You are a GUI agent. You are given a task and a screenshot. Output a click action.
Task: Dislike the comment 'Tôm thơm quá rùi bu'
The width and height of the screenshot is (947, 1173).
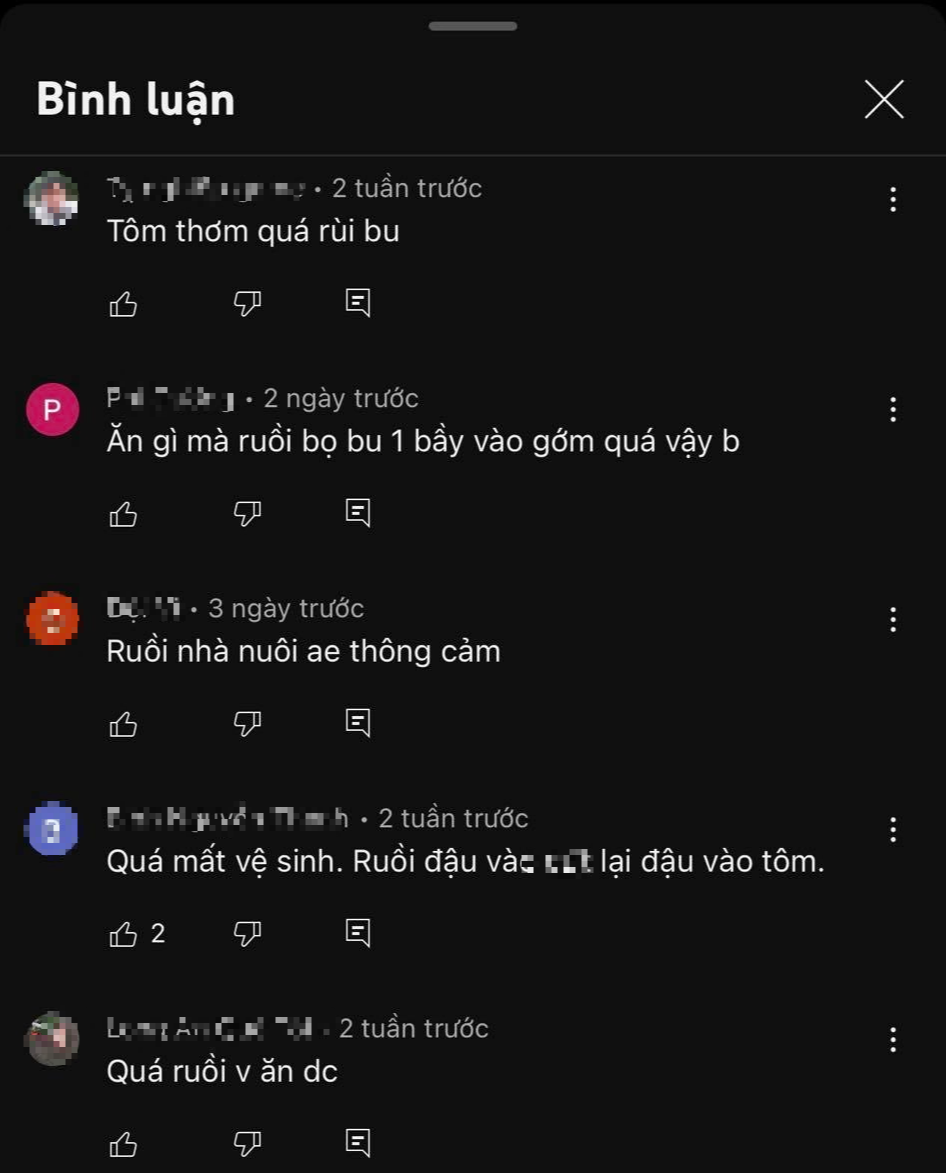pyautogui.click(x=246, y=303)
